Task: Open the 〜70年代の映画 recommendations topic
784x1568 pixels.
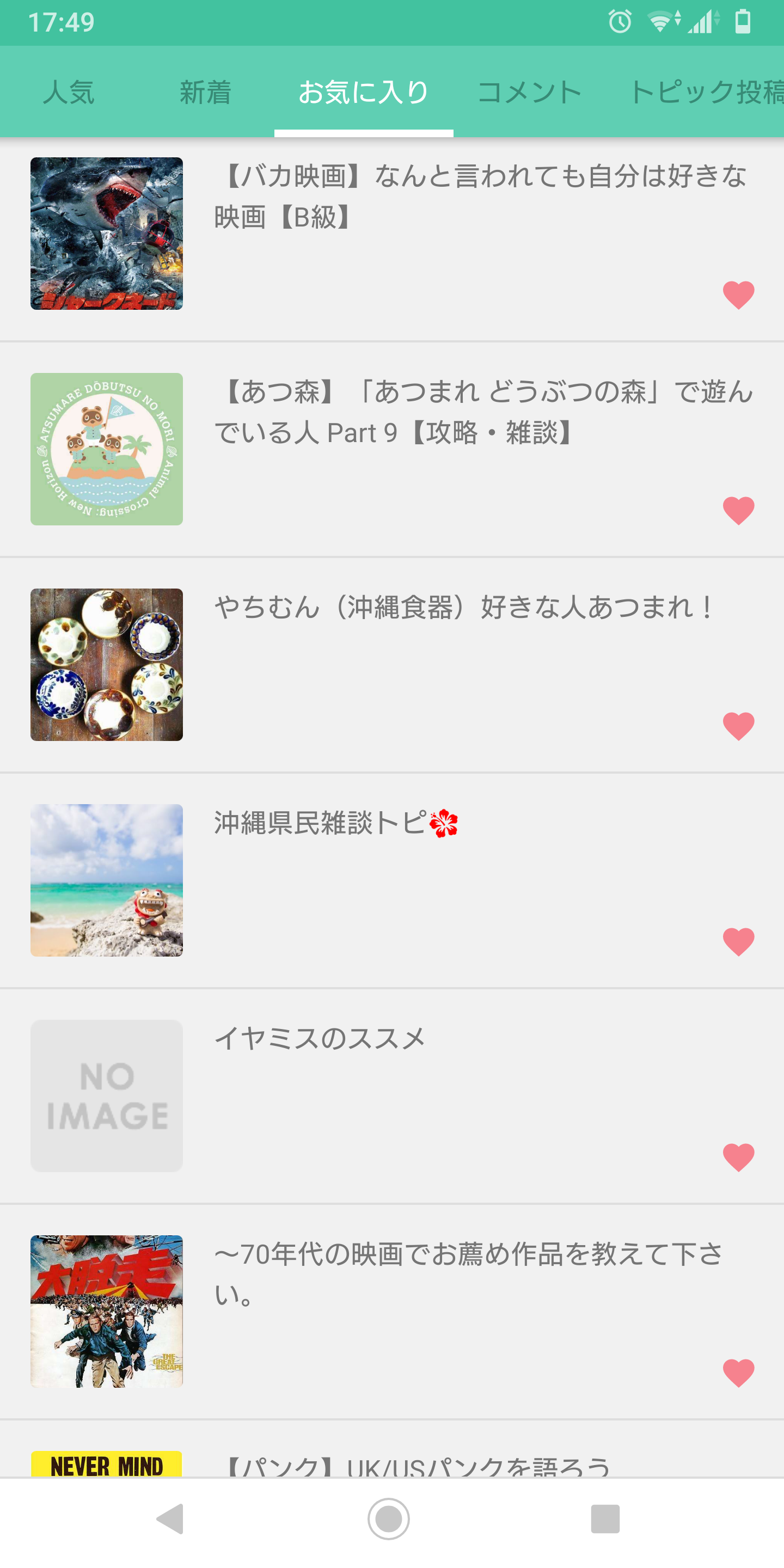Action: pos(469,1274)
